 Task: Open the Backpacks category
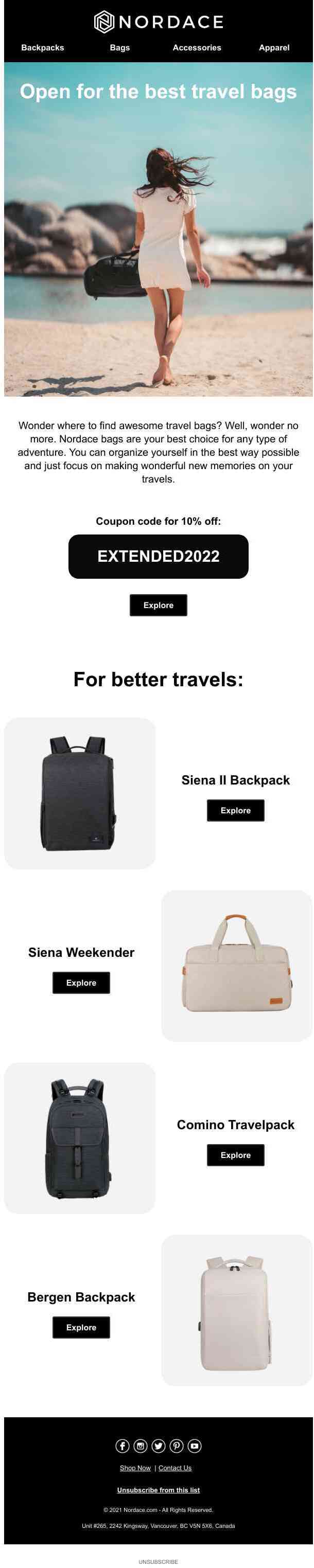[43, 47]
